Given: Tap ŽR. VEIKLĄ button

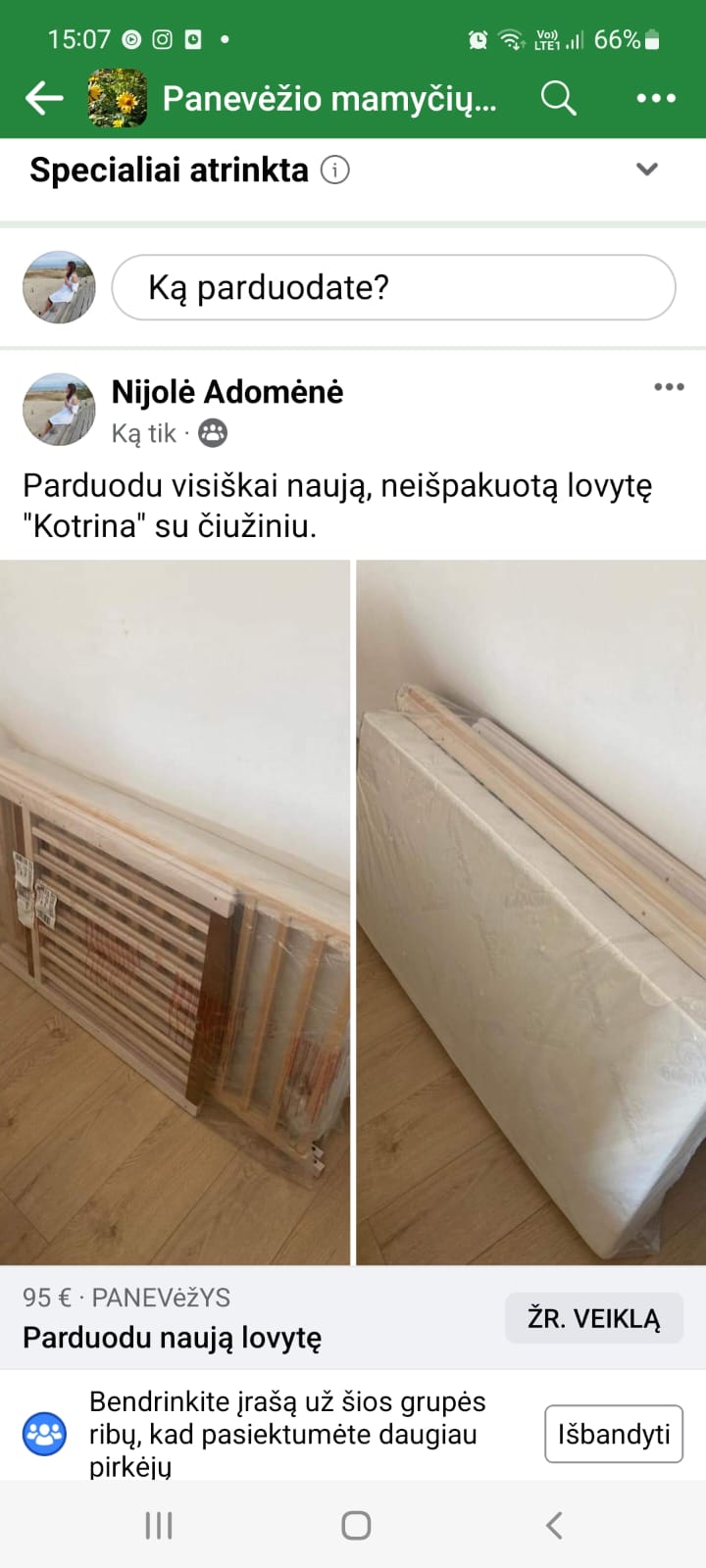Looking at the screenshot, I should tap(594, 1318).
